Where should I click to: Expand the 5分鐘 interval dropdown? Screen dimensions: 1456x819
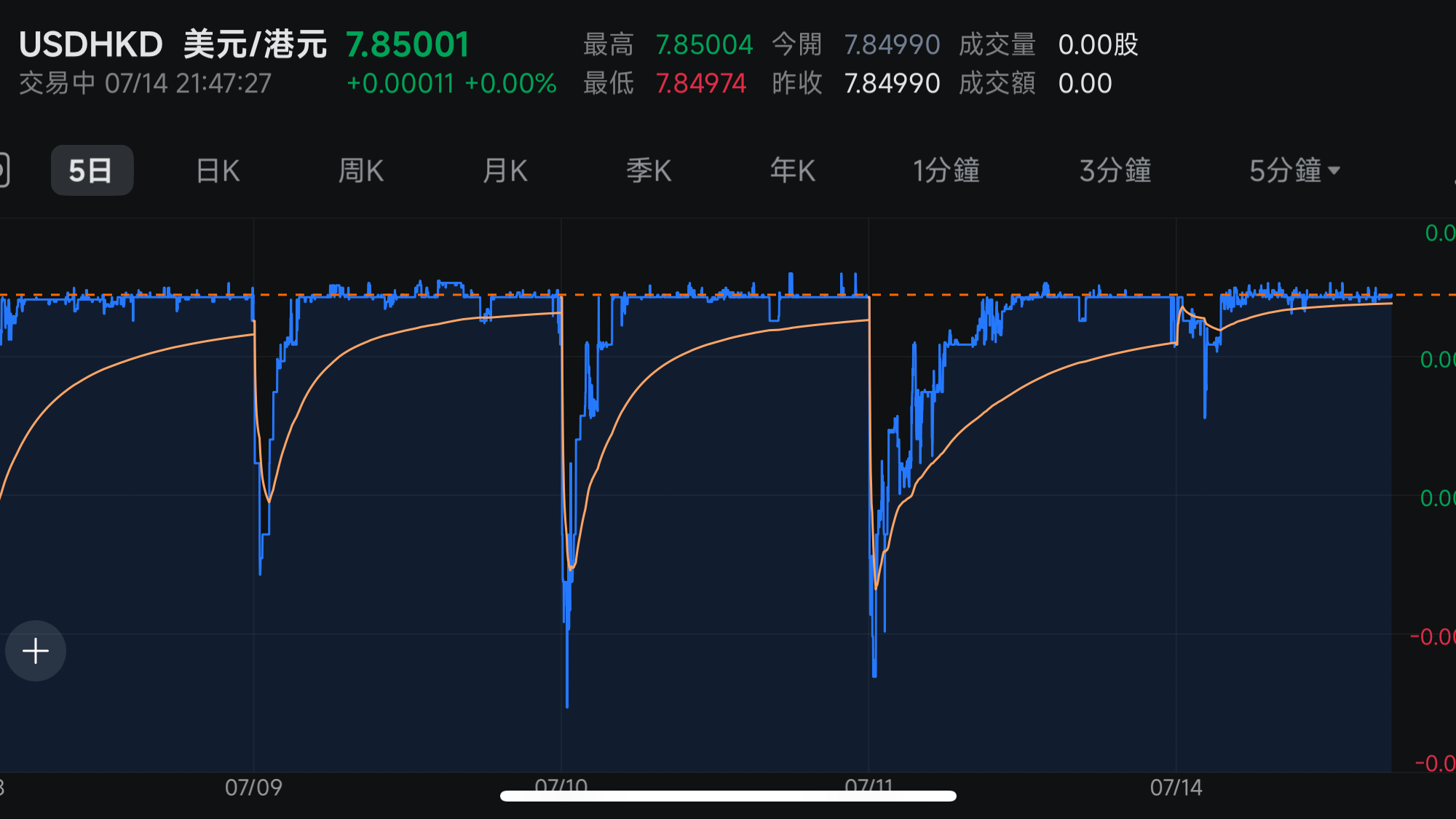point(1294,170)
